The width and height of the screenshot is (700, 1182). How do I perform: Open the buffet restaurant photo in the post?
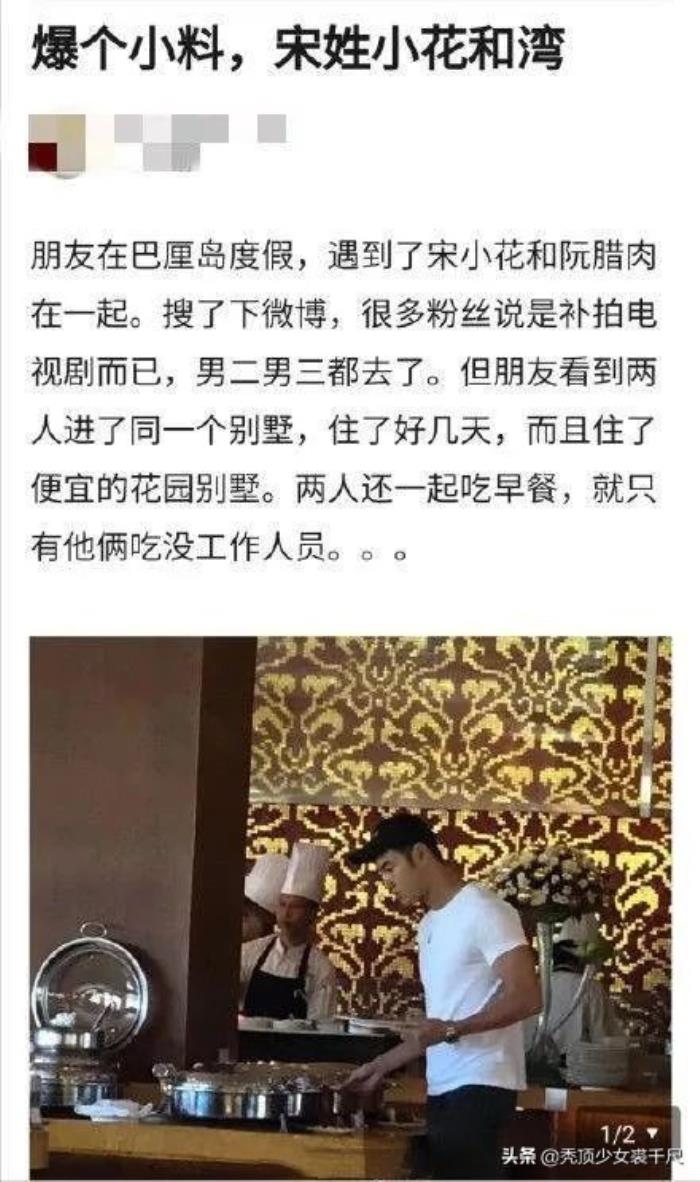(350, 900)
